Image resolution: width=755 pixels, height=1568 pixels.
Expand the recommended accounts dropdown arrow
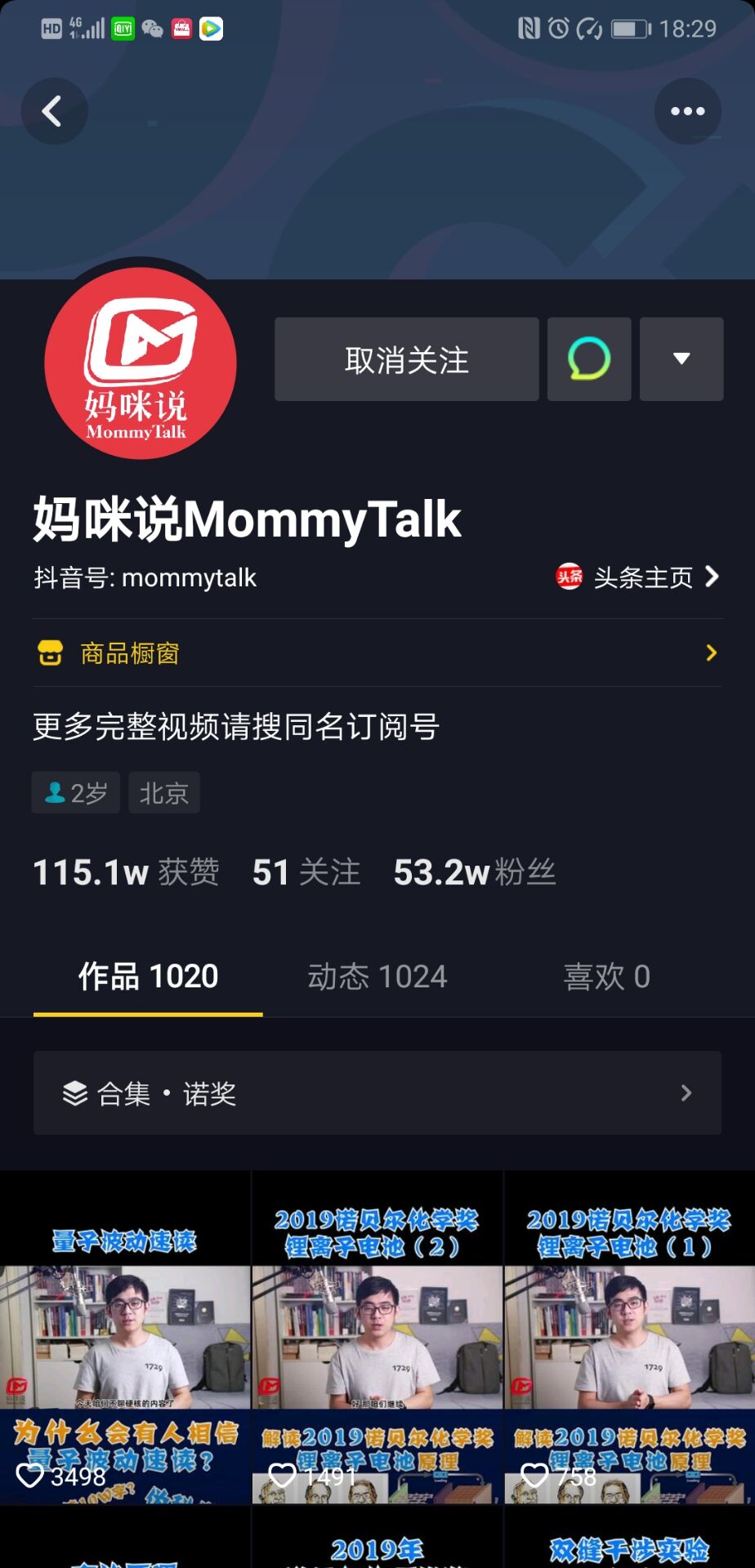(x=681, y=359)
